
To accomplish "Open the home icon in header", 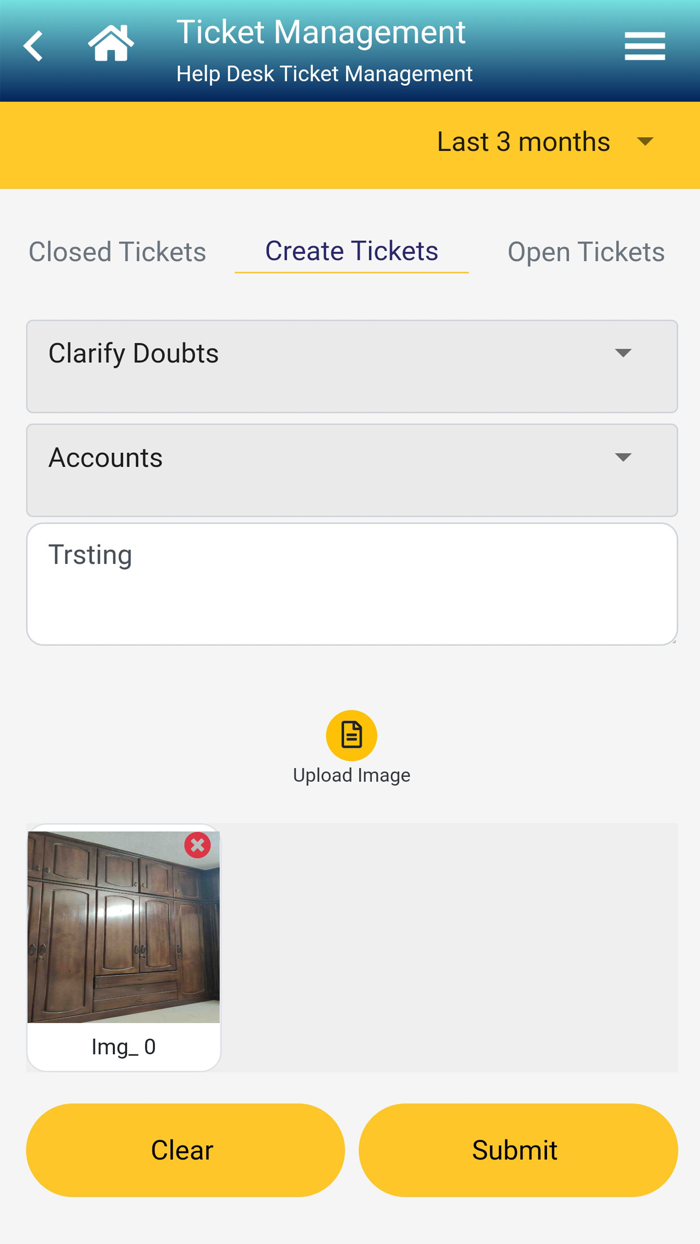I will pos(110,44).
